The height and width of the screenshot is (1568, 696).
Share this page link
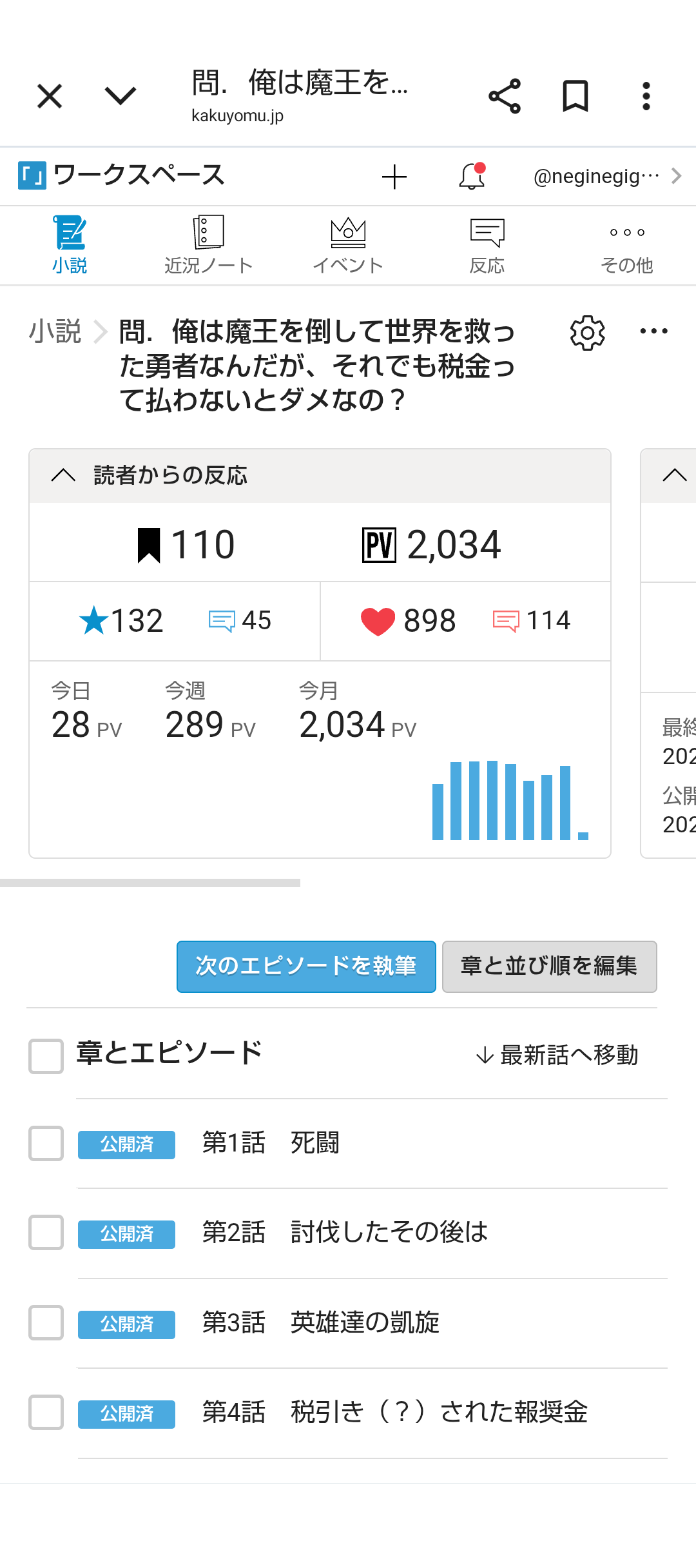[505, 97]
